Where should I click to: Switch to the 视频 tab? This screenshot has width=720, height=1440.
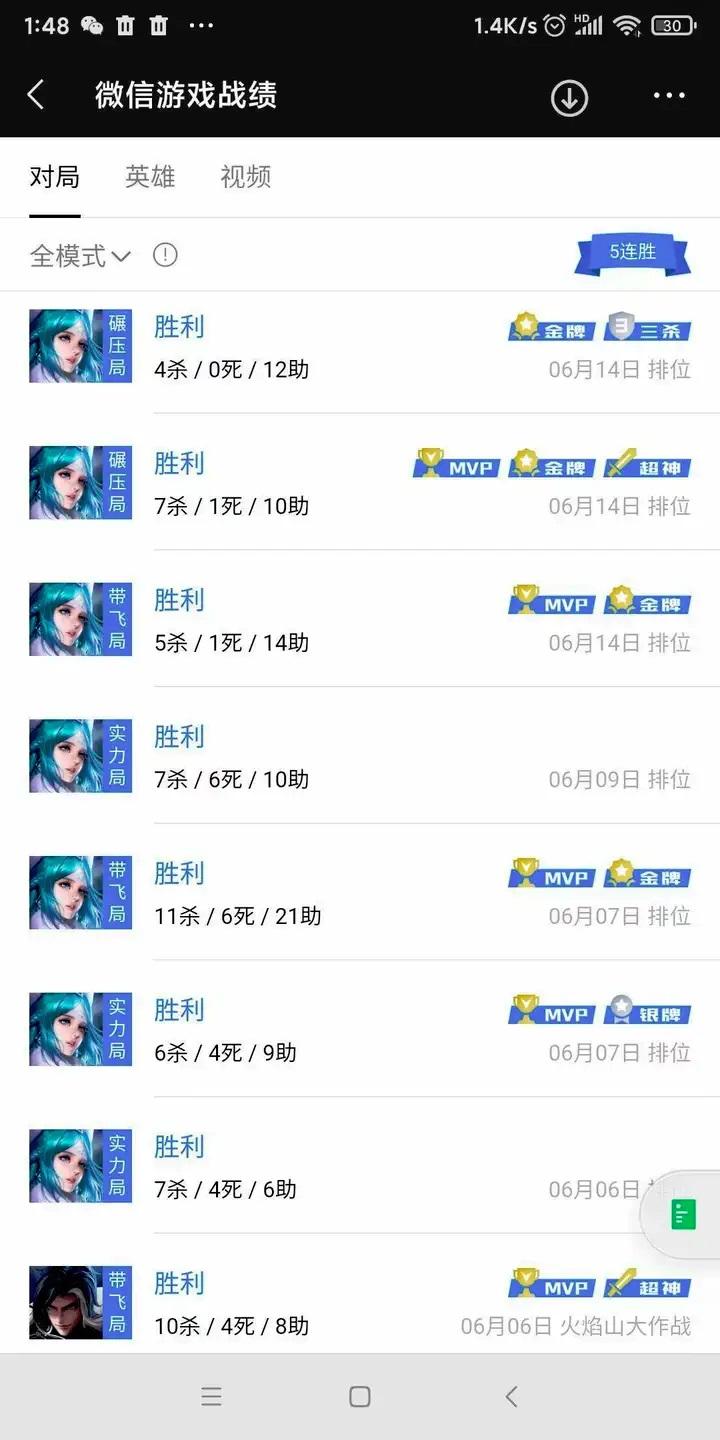pyautogui.click(x=245, y=177)
